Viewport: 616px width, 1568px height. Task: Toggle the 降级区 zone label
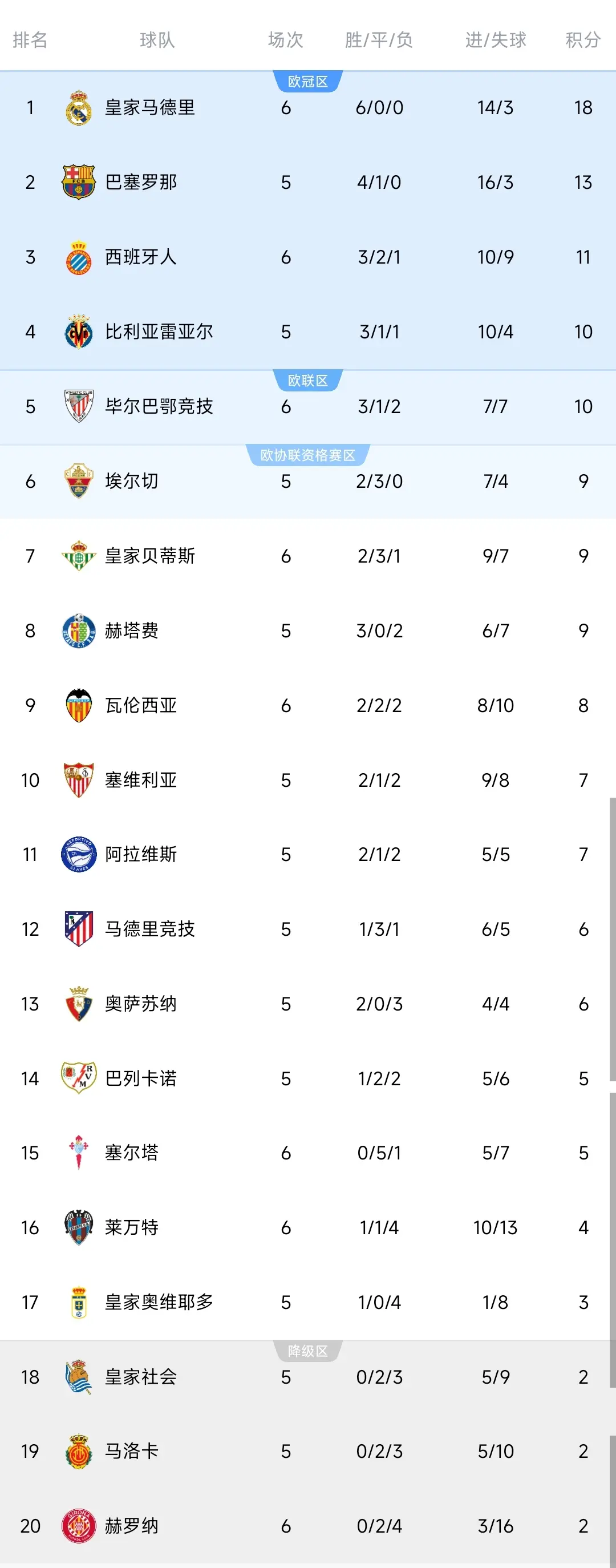point(309,1350)
